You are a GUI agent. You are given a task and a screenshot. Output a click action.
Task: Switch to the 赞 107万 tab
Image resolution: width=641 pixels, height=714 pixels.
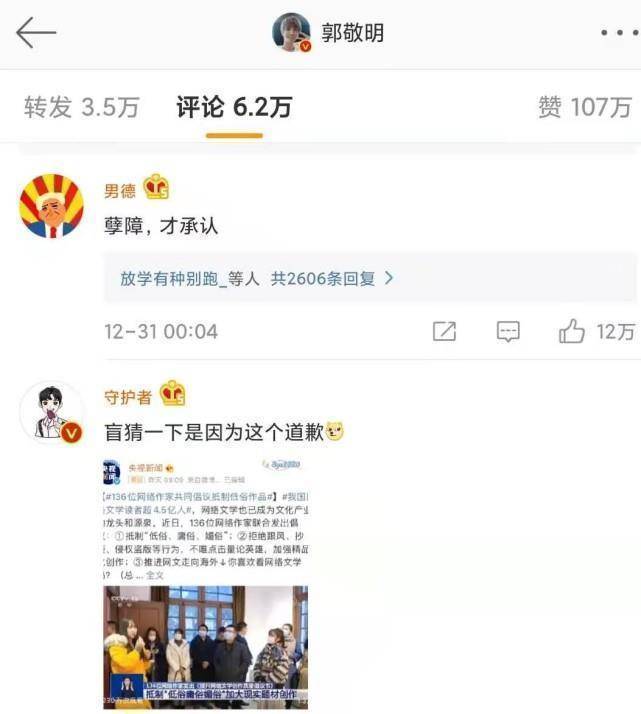coord(584,107)
